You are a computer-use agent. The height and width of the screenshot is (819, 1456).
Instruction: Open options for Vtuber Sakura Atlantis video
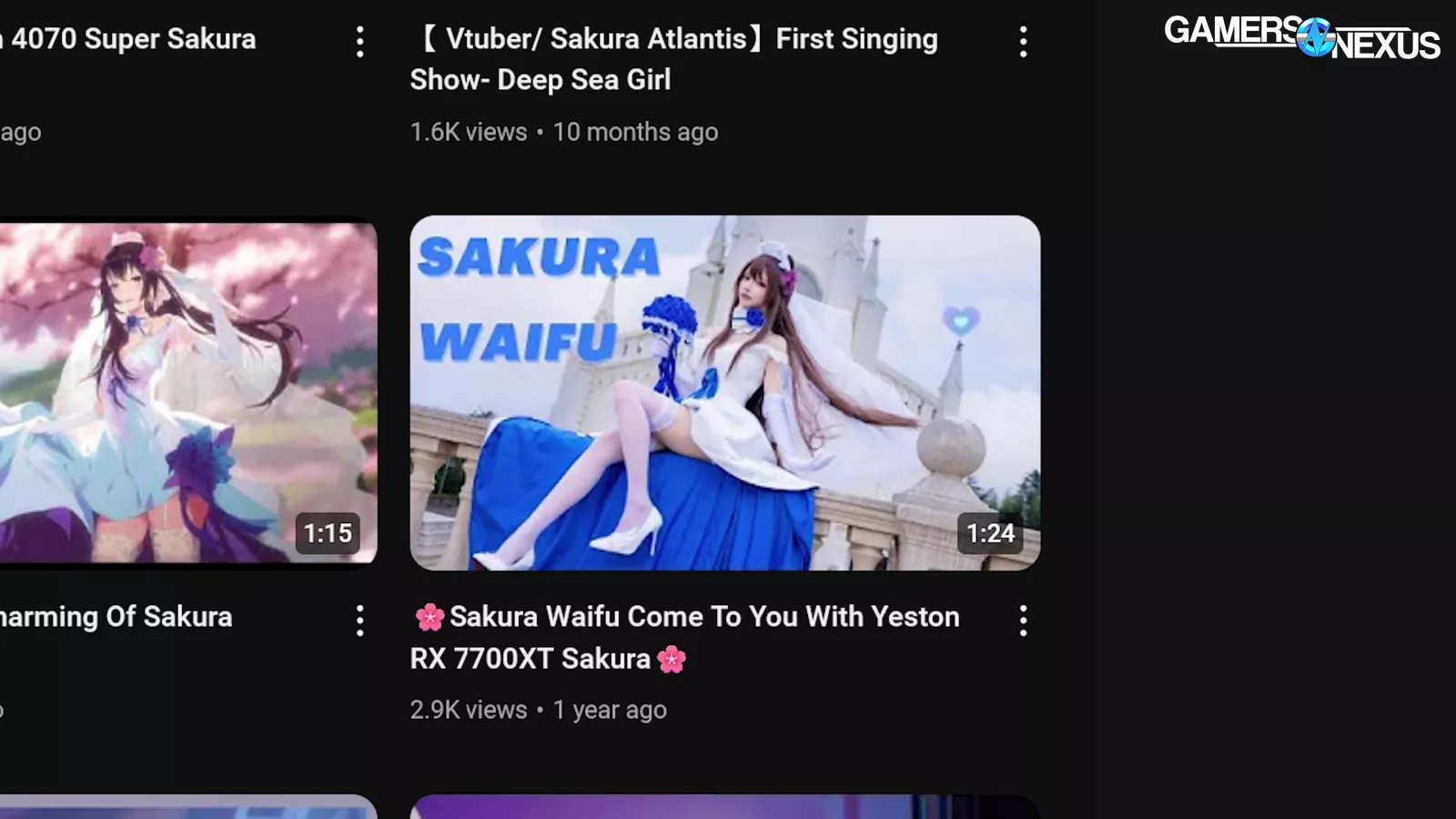pyautogui.click(x=1024, y=42)
